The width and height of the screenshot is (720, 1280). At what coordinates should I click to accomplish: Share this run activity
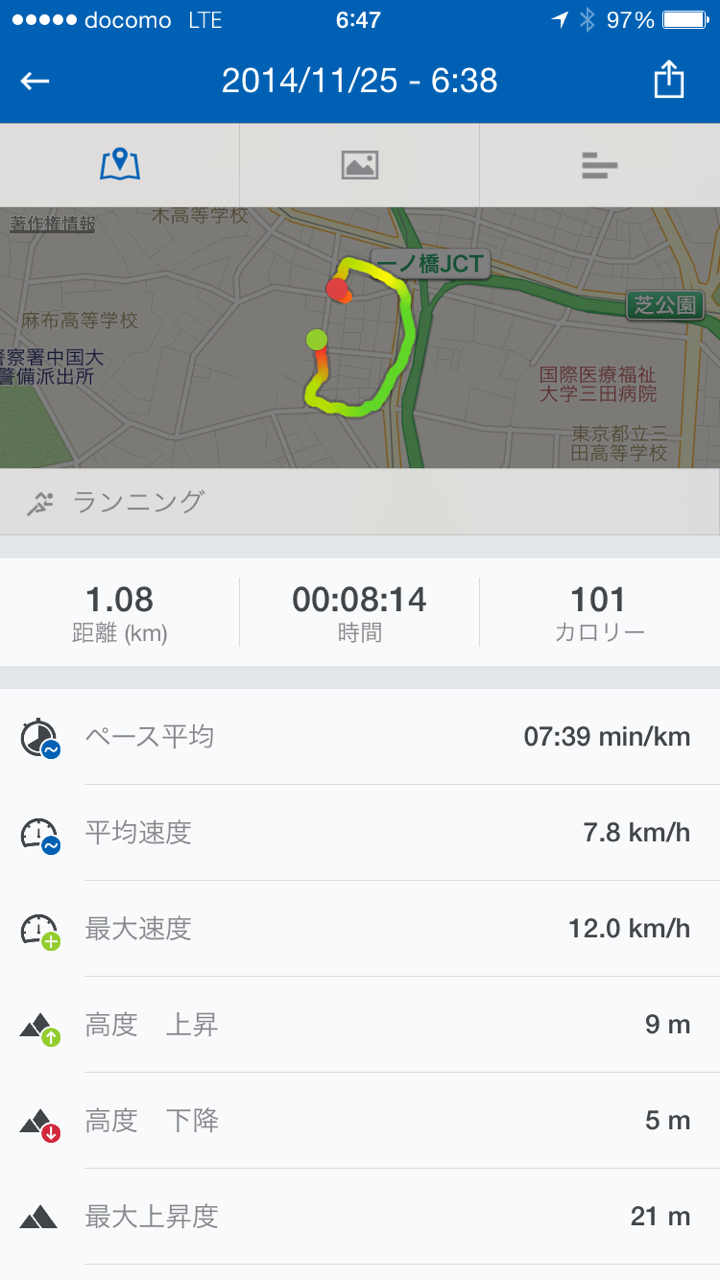click(668, 81)
